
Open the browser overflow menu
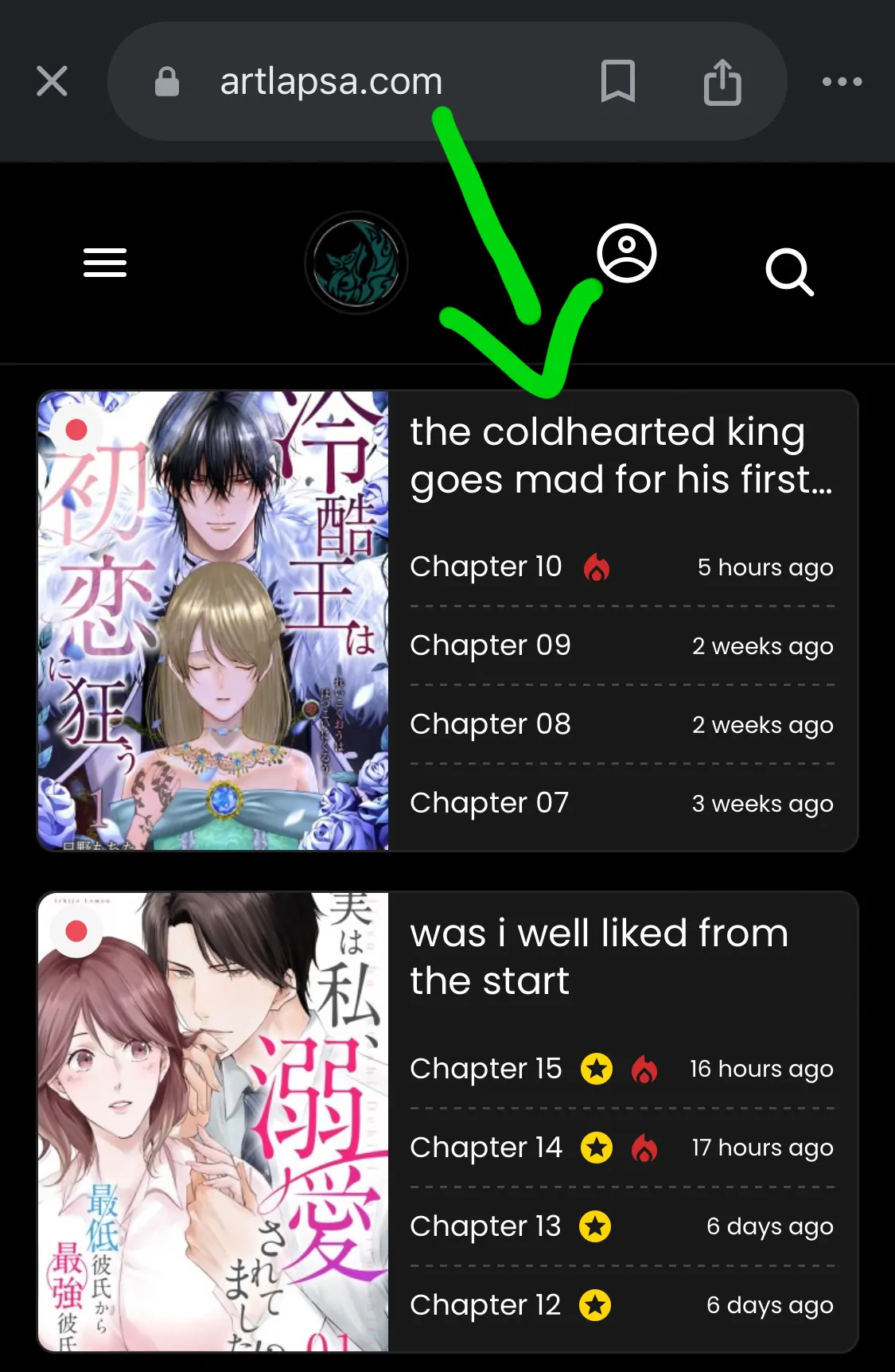click(x=842, y=81)
